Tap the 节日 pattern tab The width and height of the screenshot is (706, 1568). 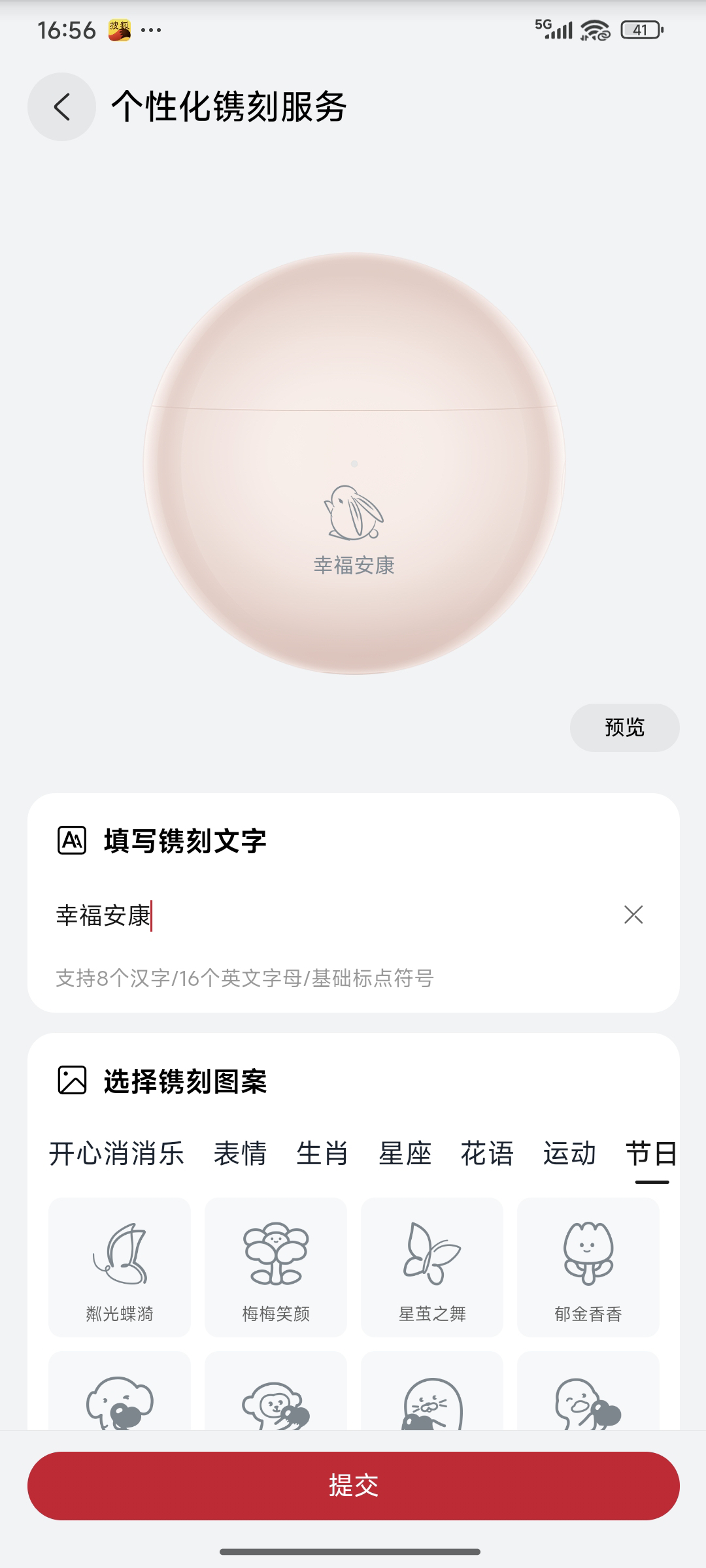pos(651,1153)
